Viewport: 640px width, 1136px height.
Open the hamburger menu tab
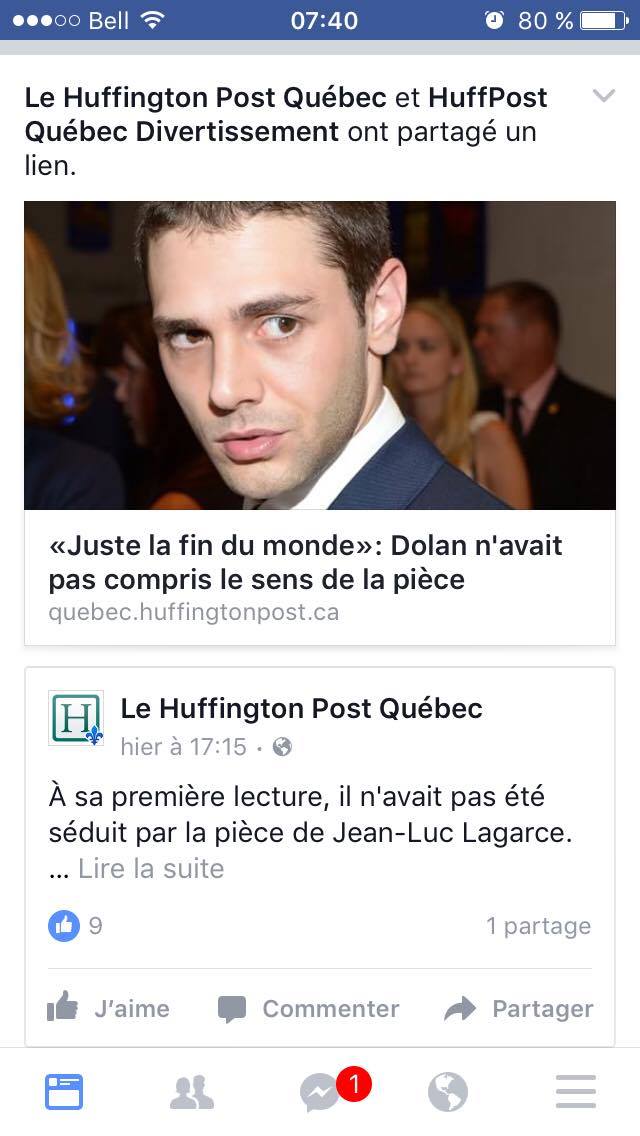click(576, 1092)
